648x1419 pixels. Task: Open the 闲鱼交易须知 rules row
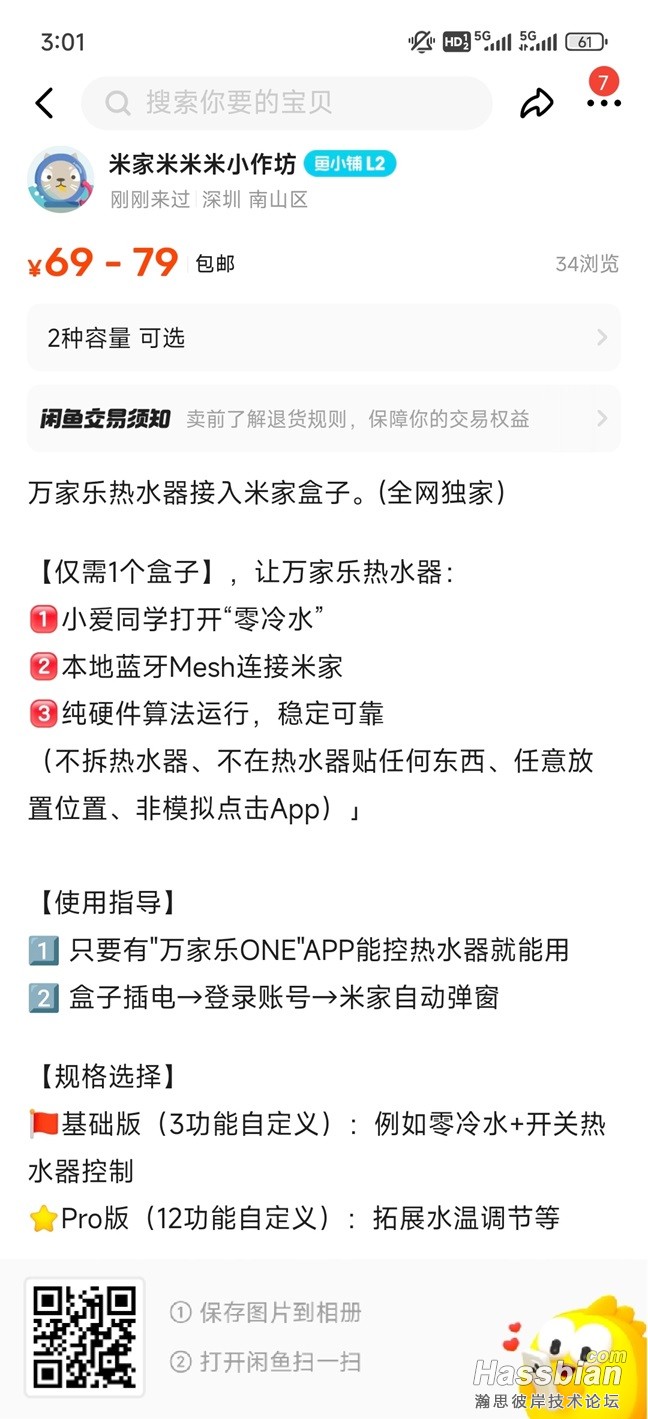coord(323,419)
